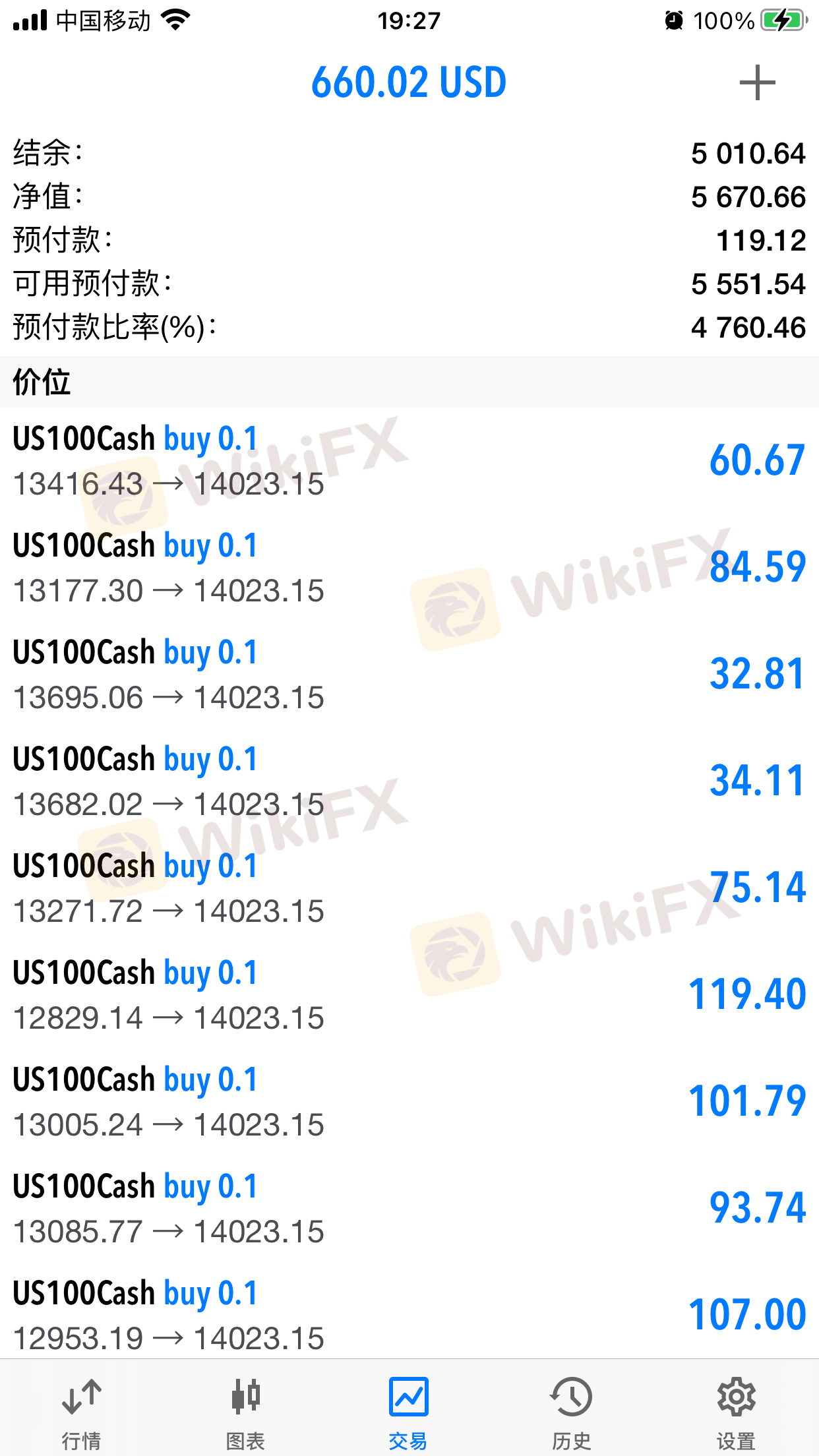The height and width of the screenshot is (1456, 819).
Task: Open position opened at 12953.19
Action: 409,1314
